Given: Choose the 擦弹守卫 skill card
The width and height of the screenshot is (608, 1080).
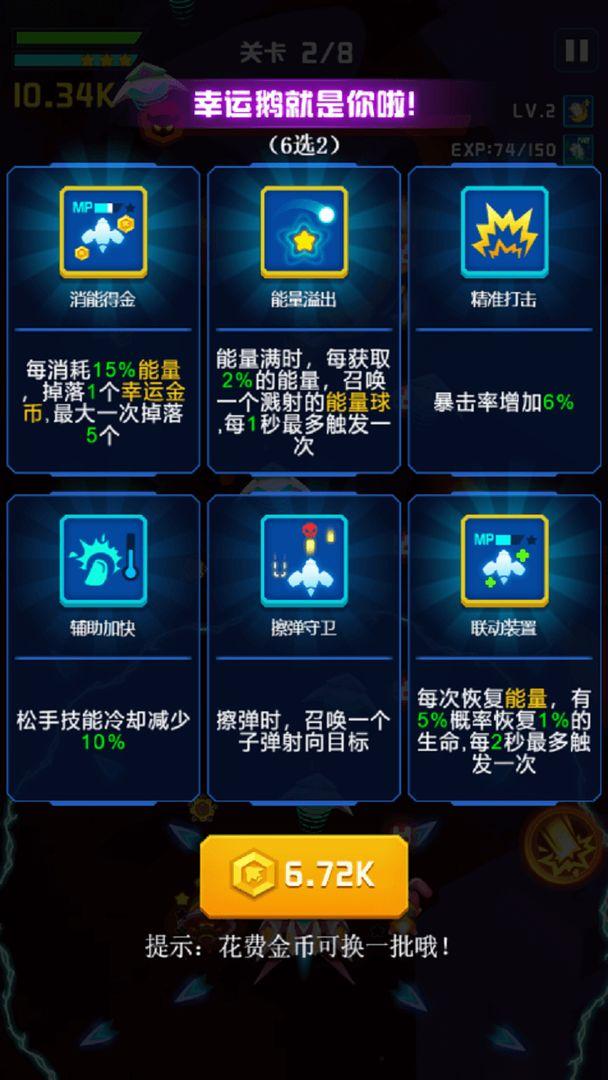Looking at the screenshot, I should [303, 645].
